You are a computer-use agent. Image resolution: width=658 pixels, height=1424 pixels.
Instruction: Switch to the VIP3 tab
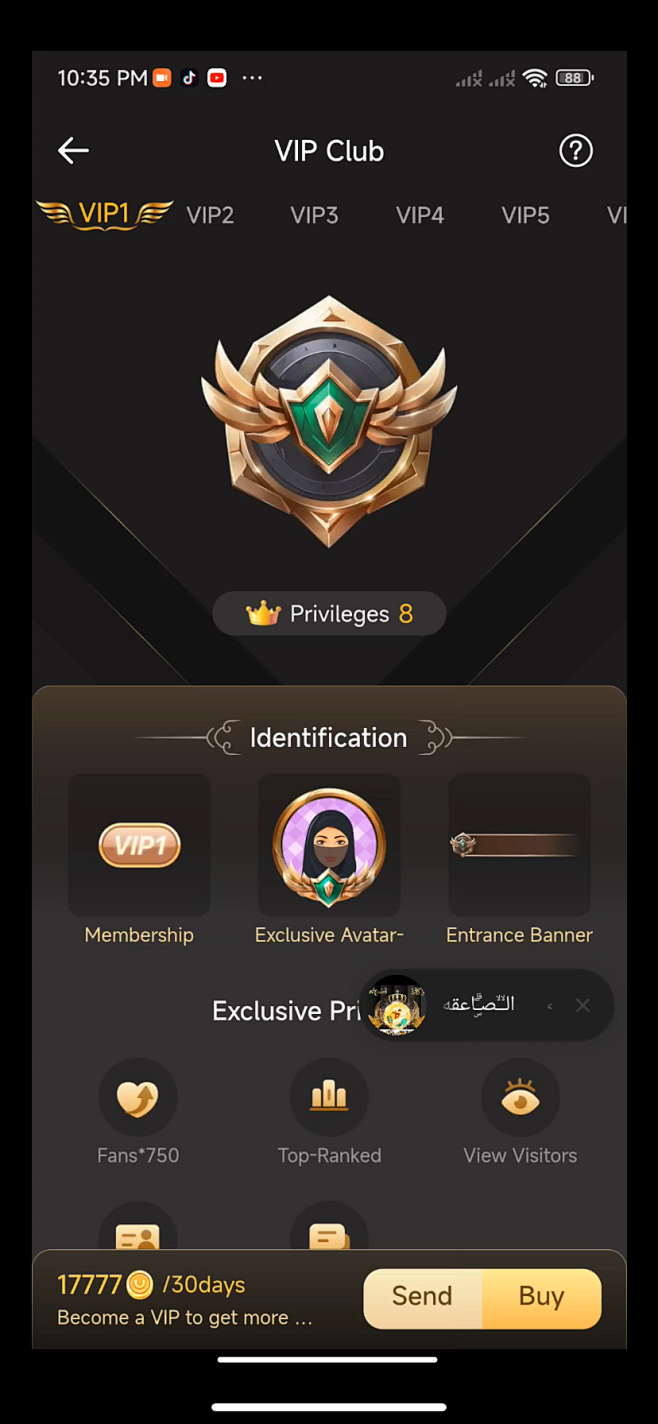pyautogui.click(x=314, y=215)
